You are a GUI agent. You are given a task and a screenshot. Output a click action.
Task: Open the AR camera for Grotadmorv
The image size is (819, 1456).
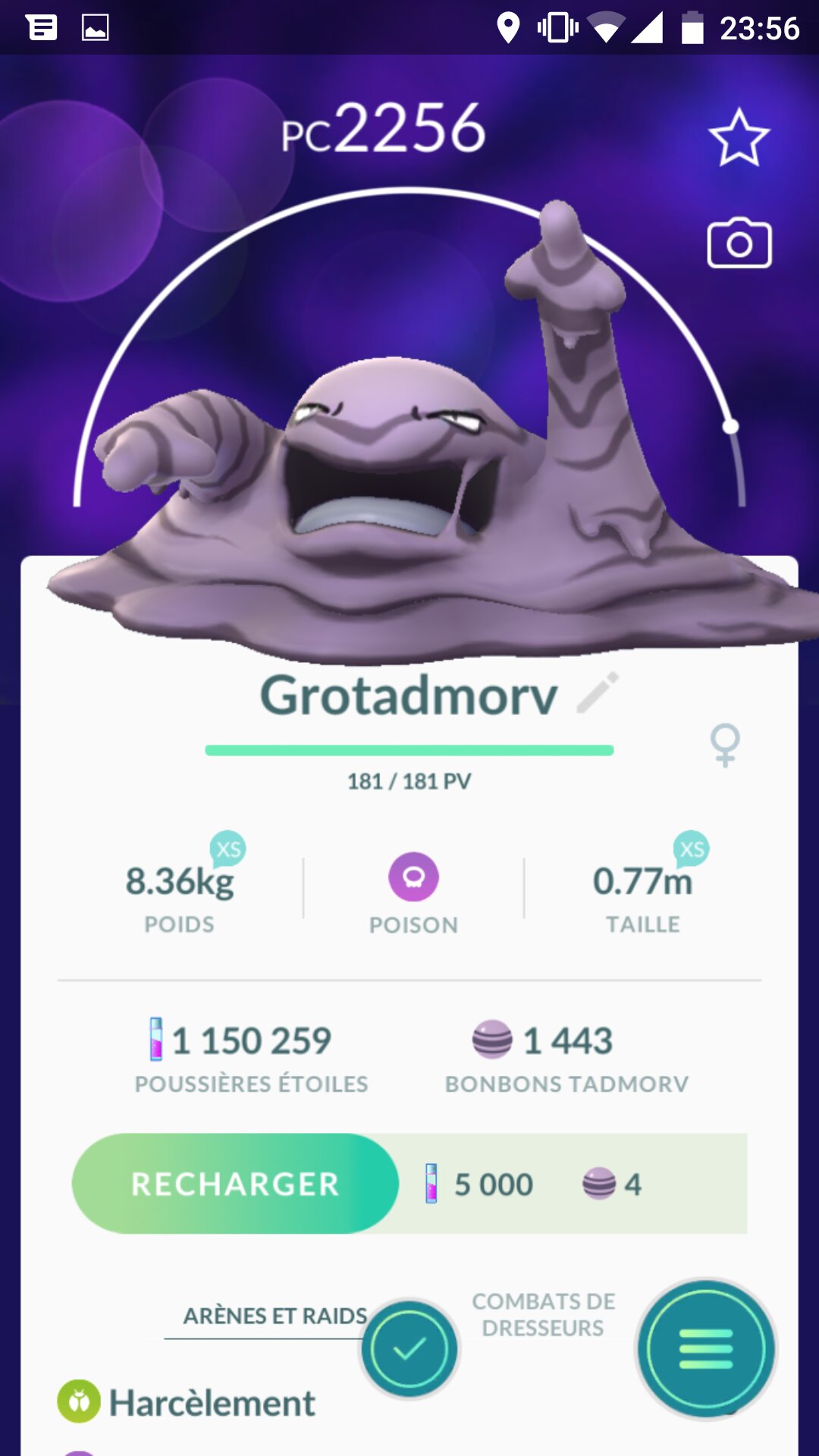pos(739,243)
